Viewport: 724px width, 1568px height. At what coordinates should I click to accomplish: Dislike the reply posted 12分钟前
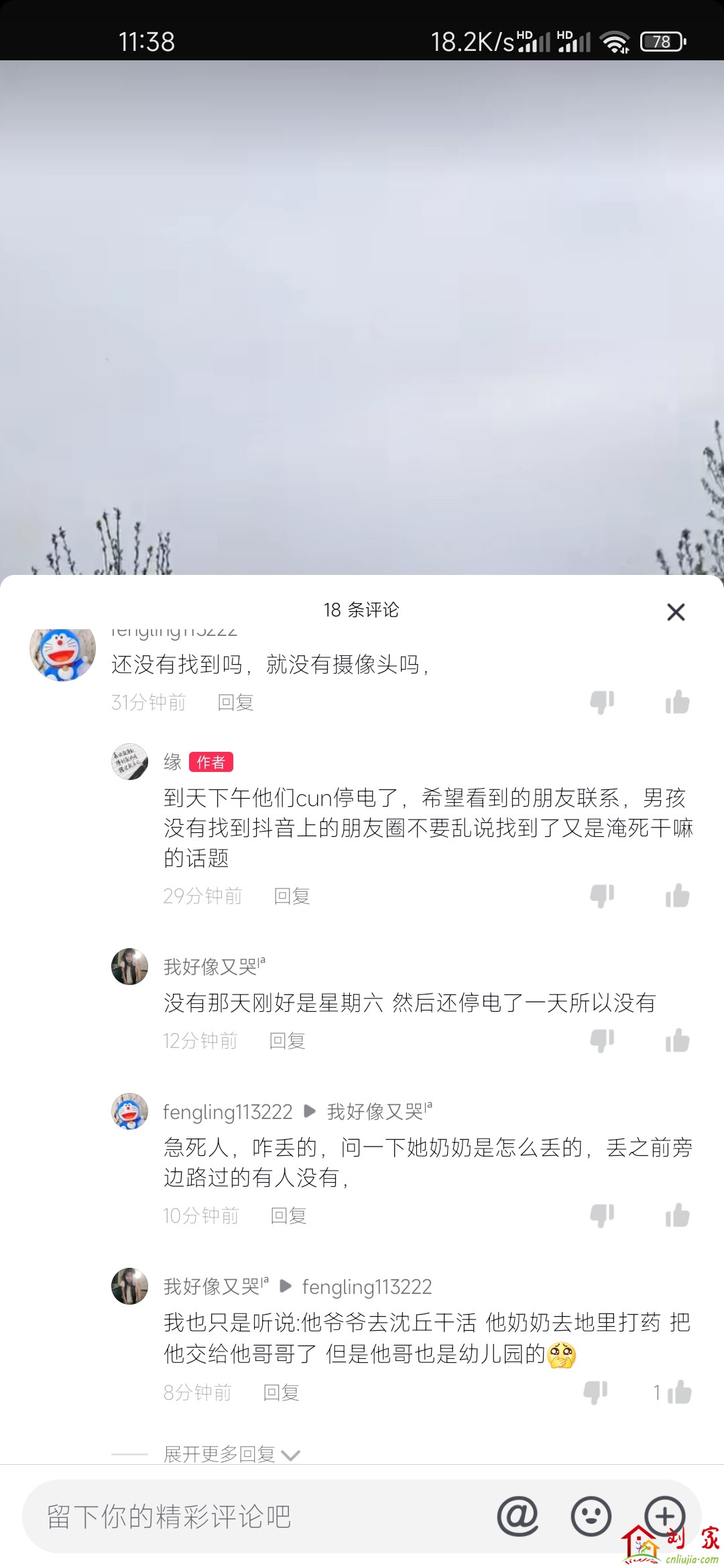(602, 1041)
